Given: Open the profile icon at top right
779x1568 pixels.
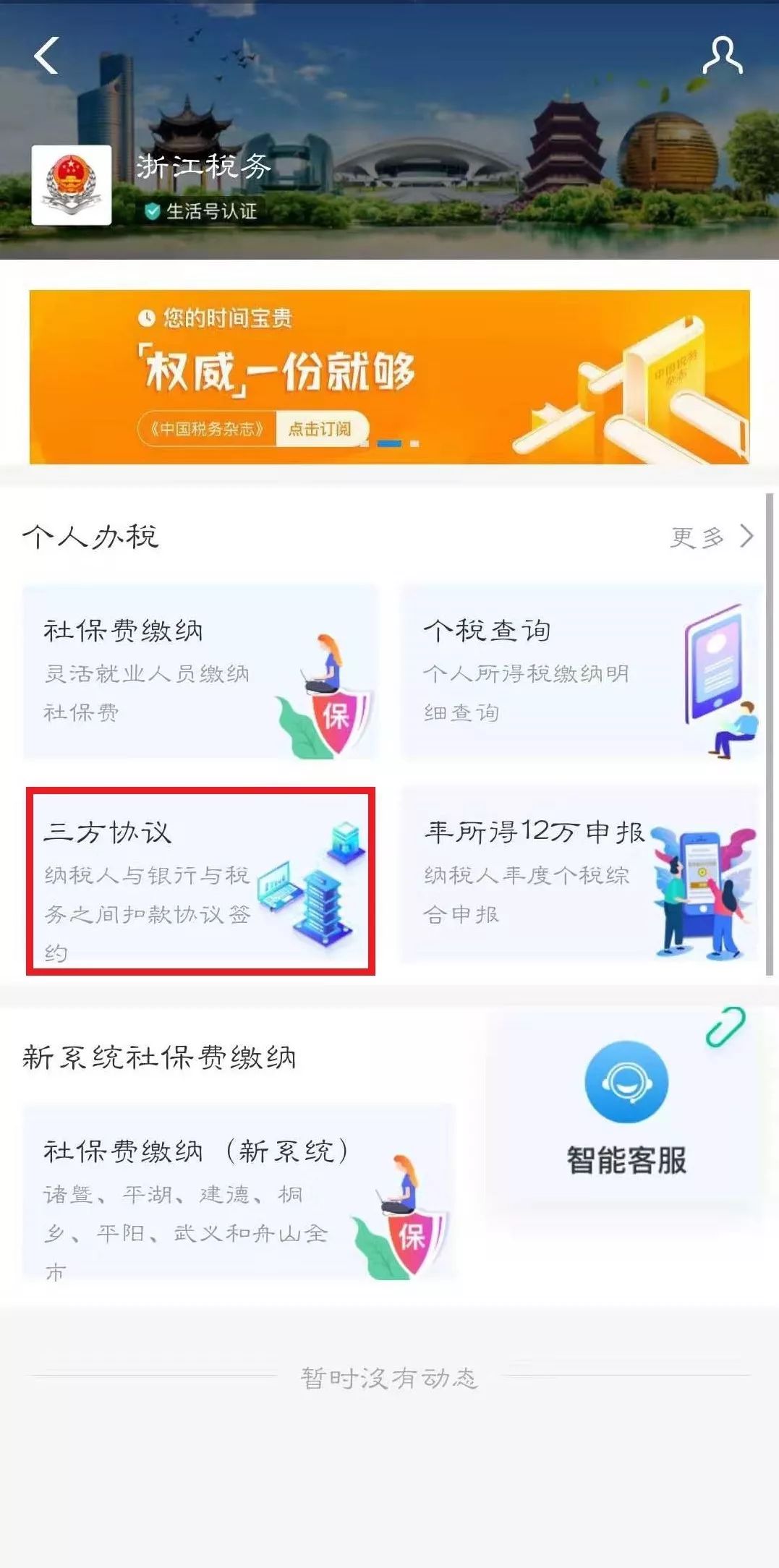Looking at the screenshot, I should [x=722, y=56].
